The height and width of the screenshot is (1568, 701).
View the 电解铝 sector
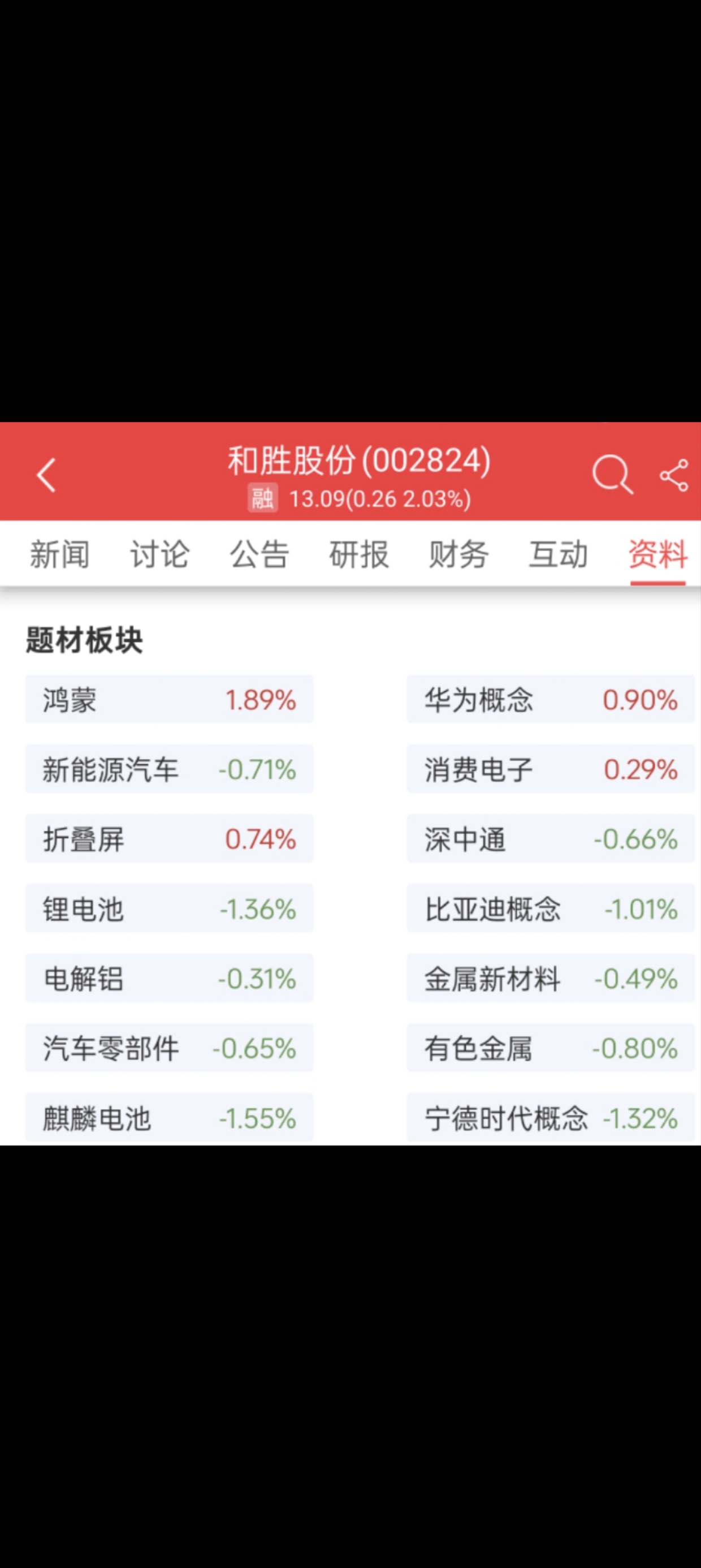pos(169,978)
